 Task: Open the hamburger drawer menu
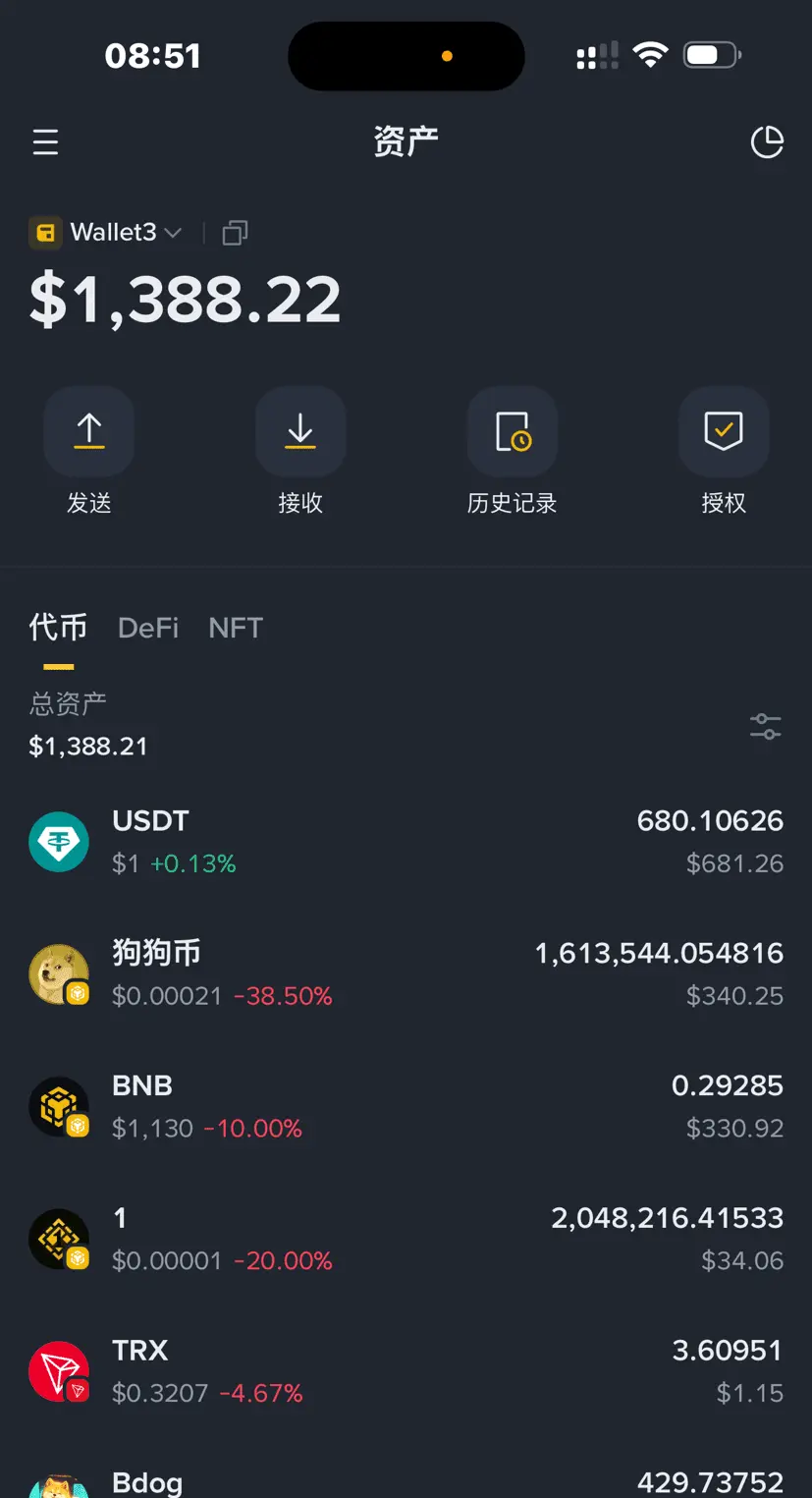(45, 142)
